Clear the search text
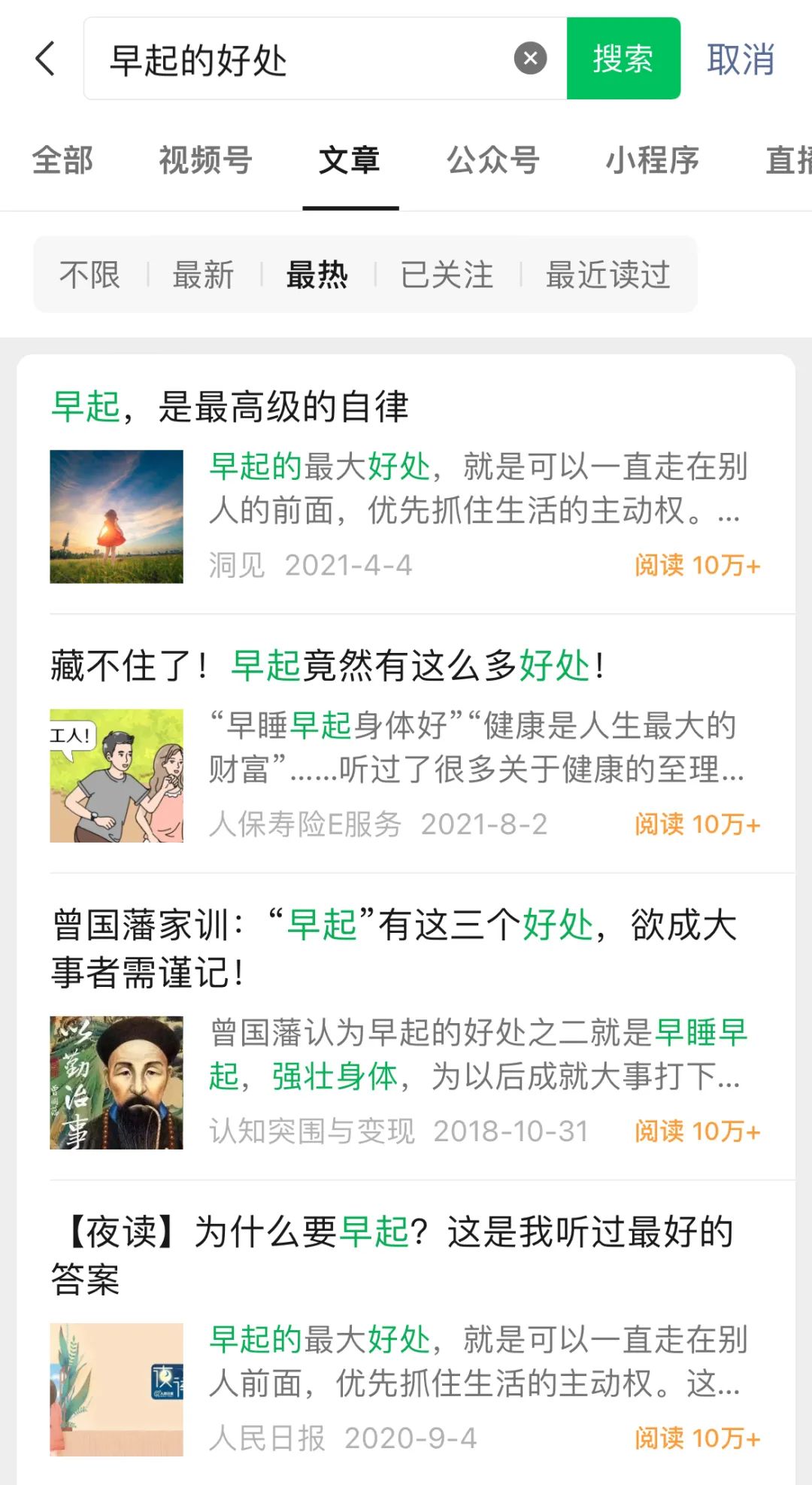812x1485 pixels. pos(530,59)
